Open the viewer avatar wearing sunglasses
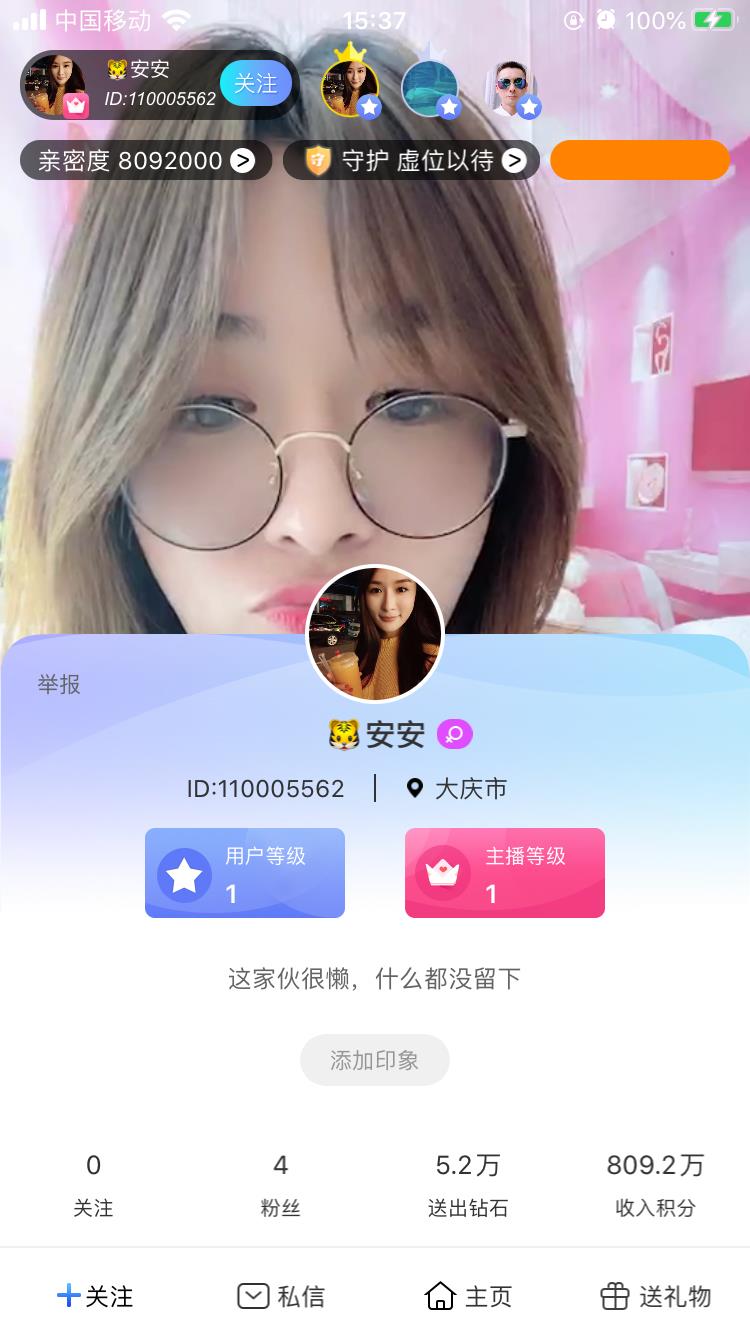 point(513,89)
